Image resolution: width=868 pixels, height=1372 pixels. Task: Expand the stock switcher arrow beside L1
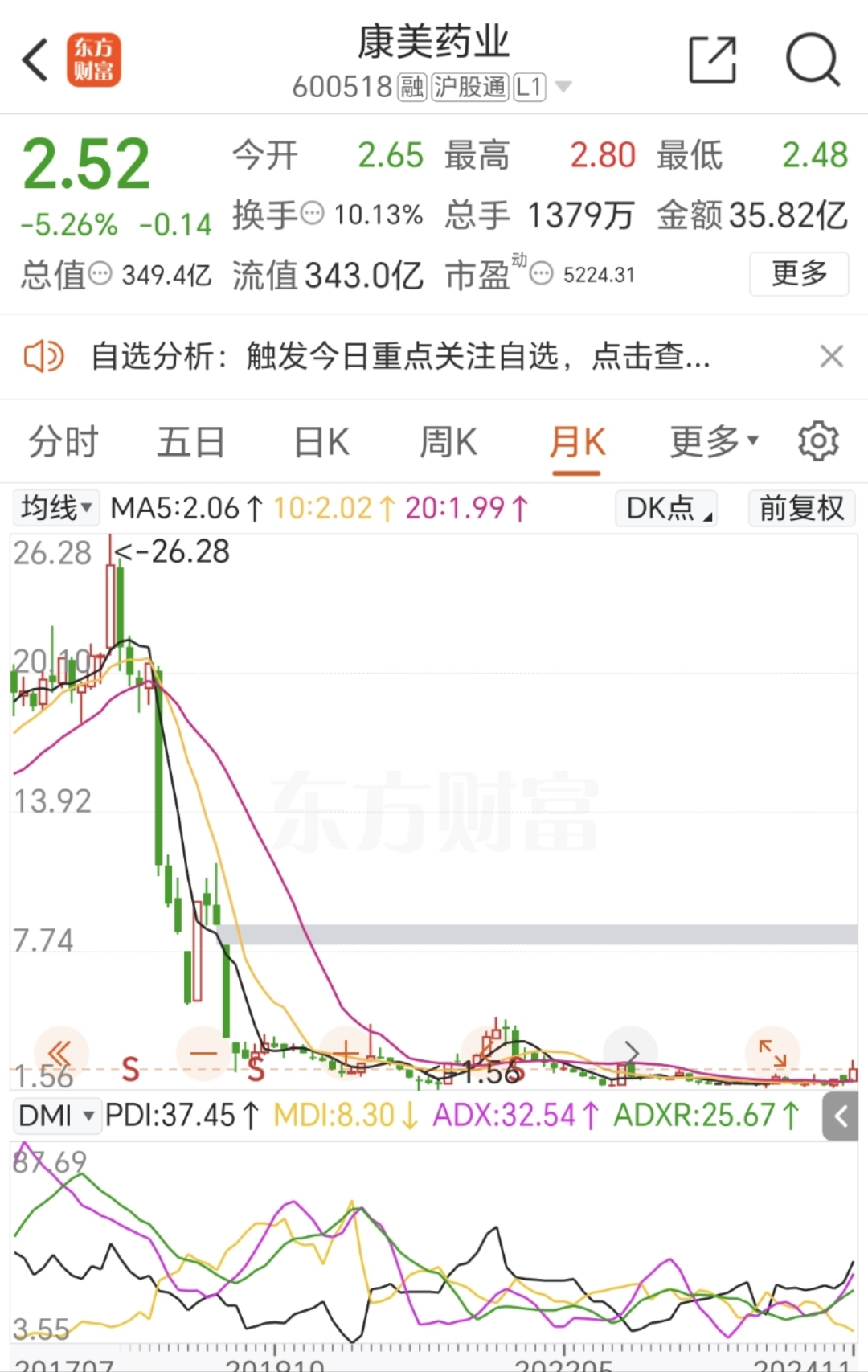coord(564,87)
